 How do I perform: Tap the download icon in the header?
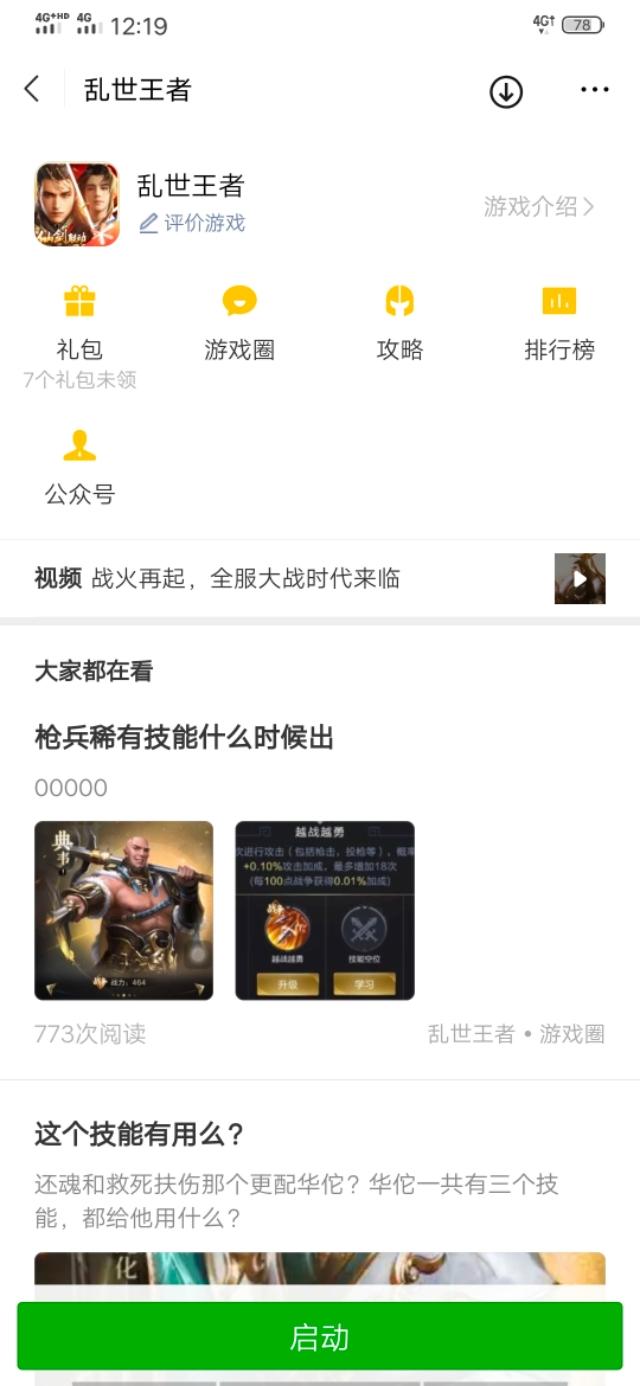[x=506, y=91]
